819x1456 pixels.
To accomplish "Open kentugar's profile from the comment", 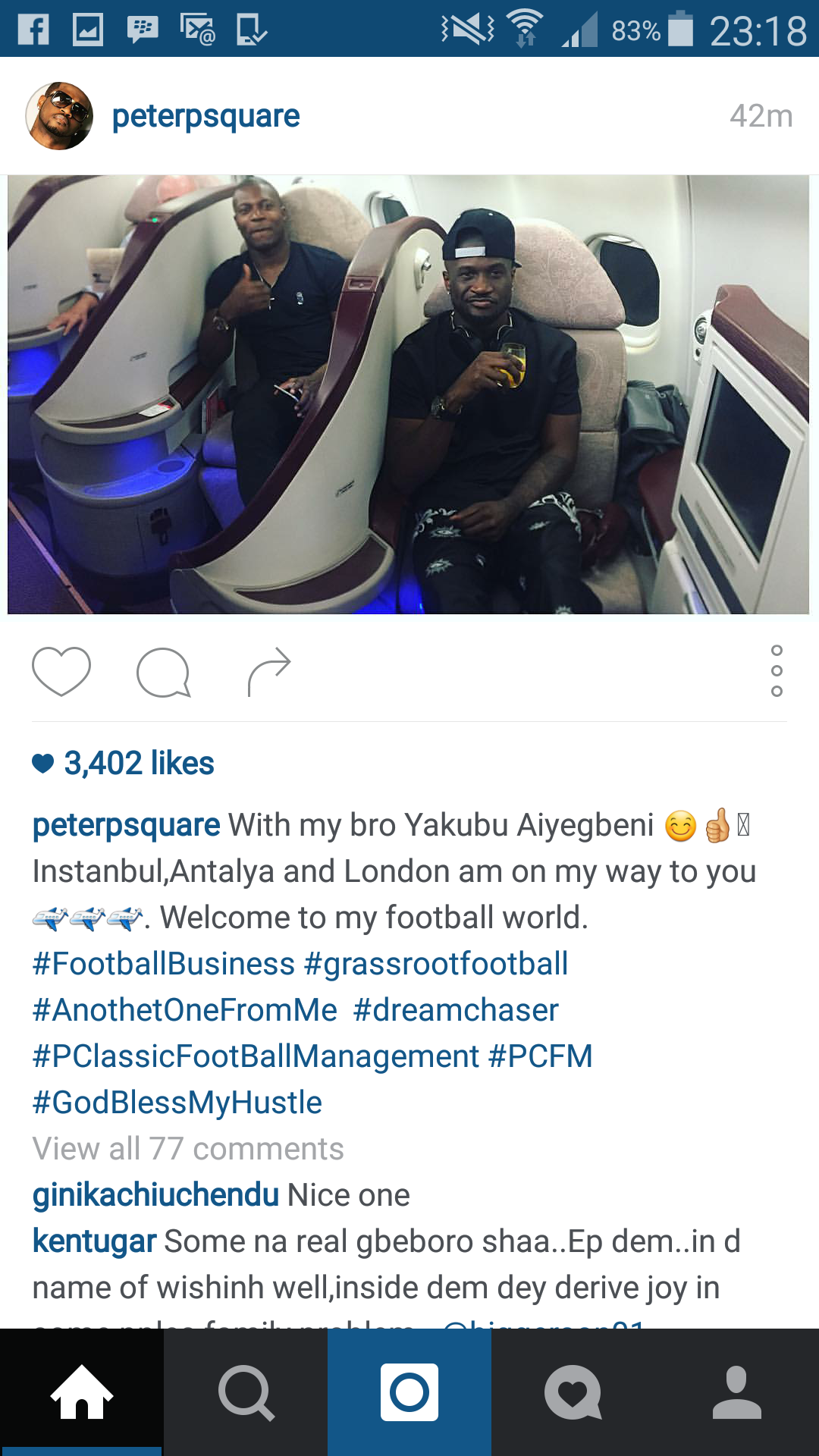I will (x=94, y=1241).
